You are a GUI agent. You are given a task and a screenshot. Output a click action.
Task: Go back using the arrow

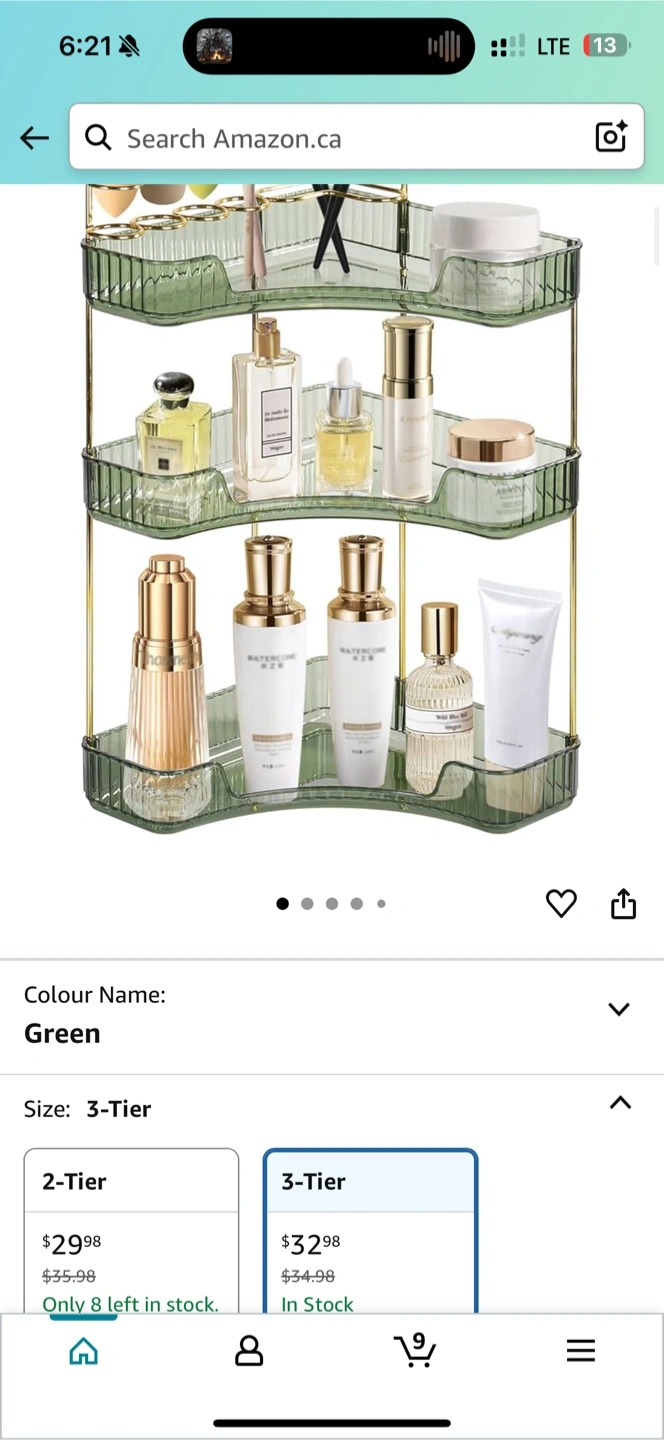[35, 138]
